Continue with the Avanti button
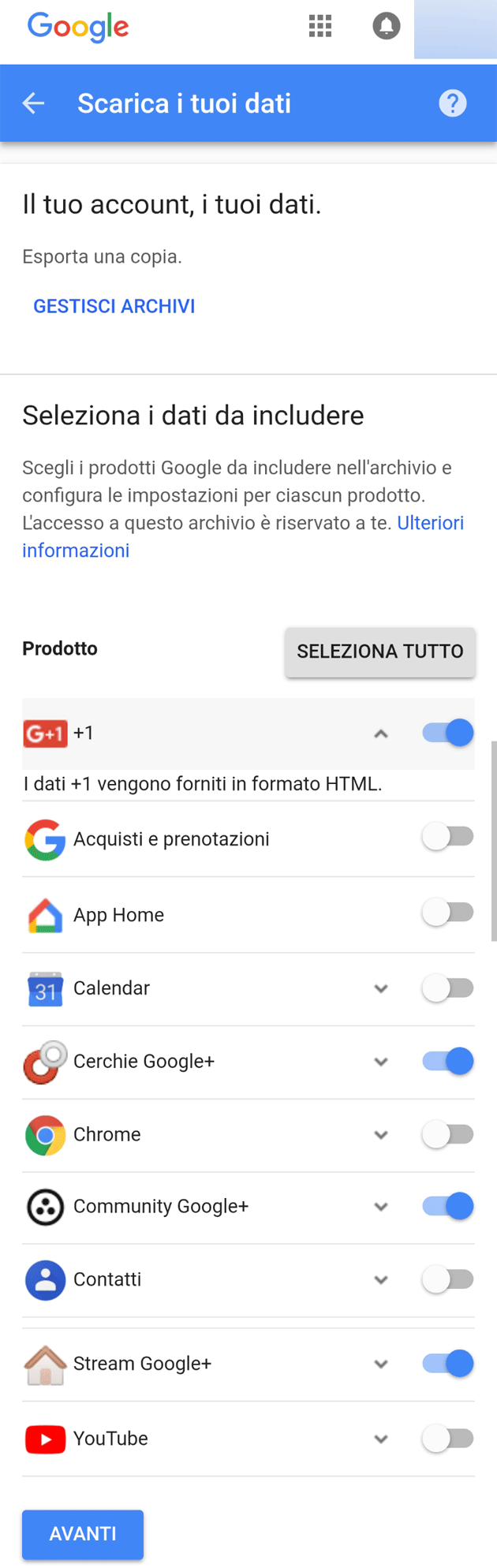The height and width of the screenshot is (1568, 497). 83,1533
